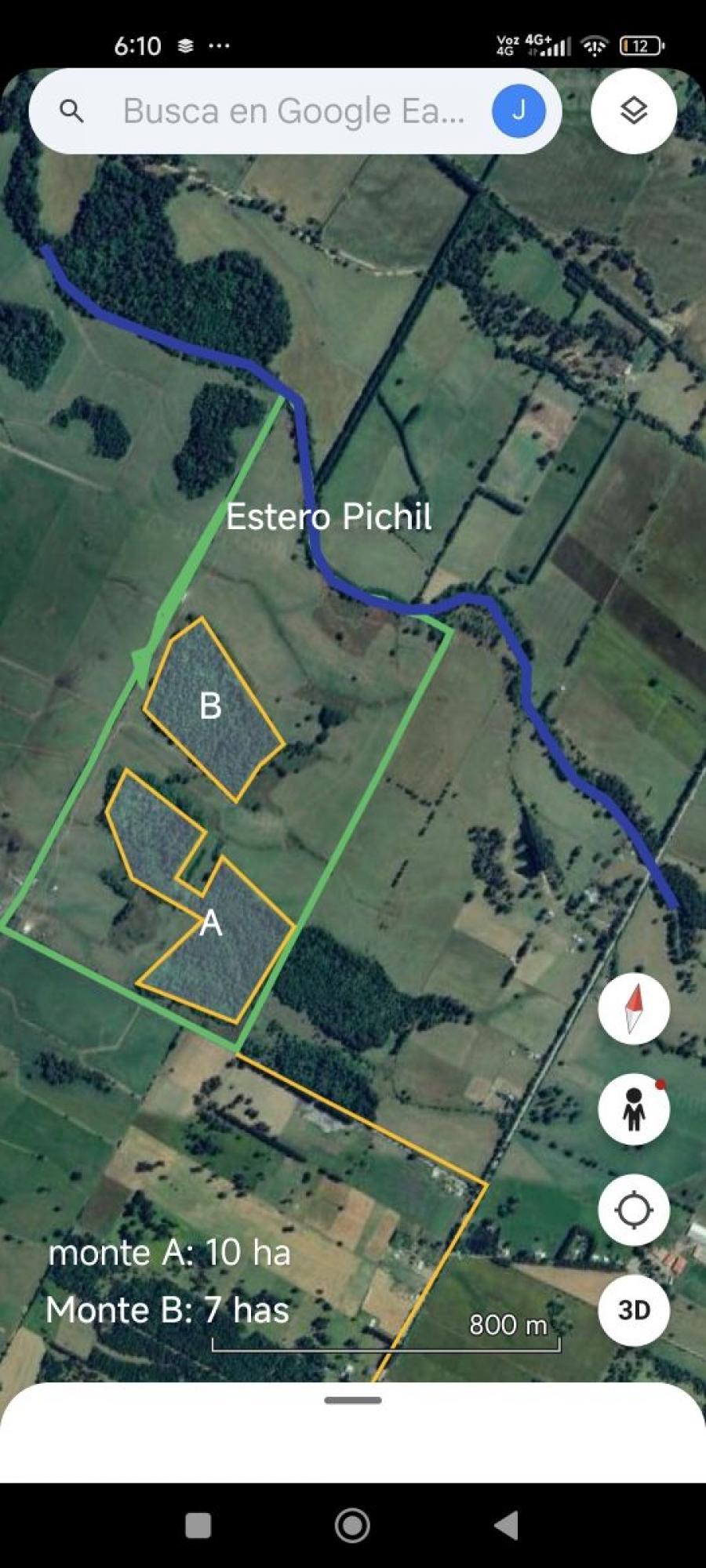Viewport: 706px width, 1568px height.
Task: Go to the home screen
Action: 353,1526
